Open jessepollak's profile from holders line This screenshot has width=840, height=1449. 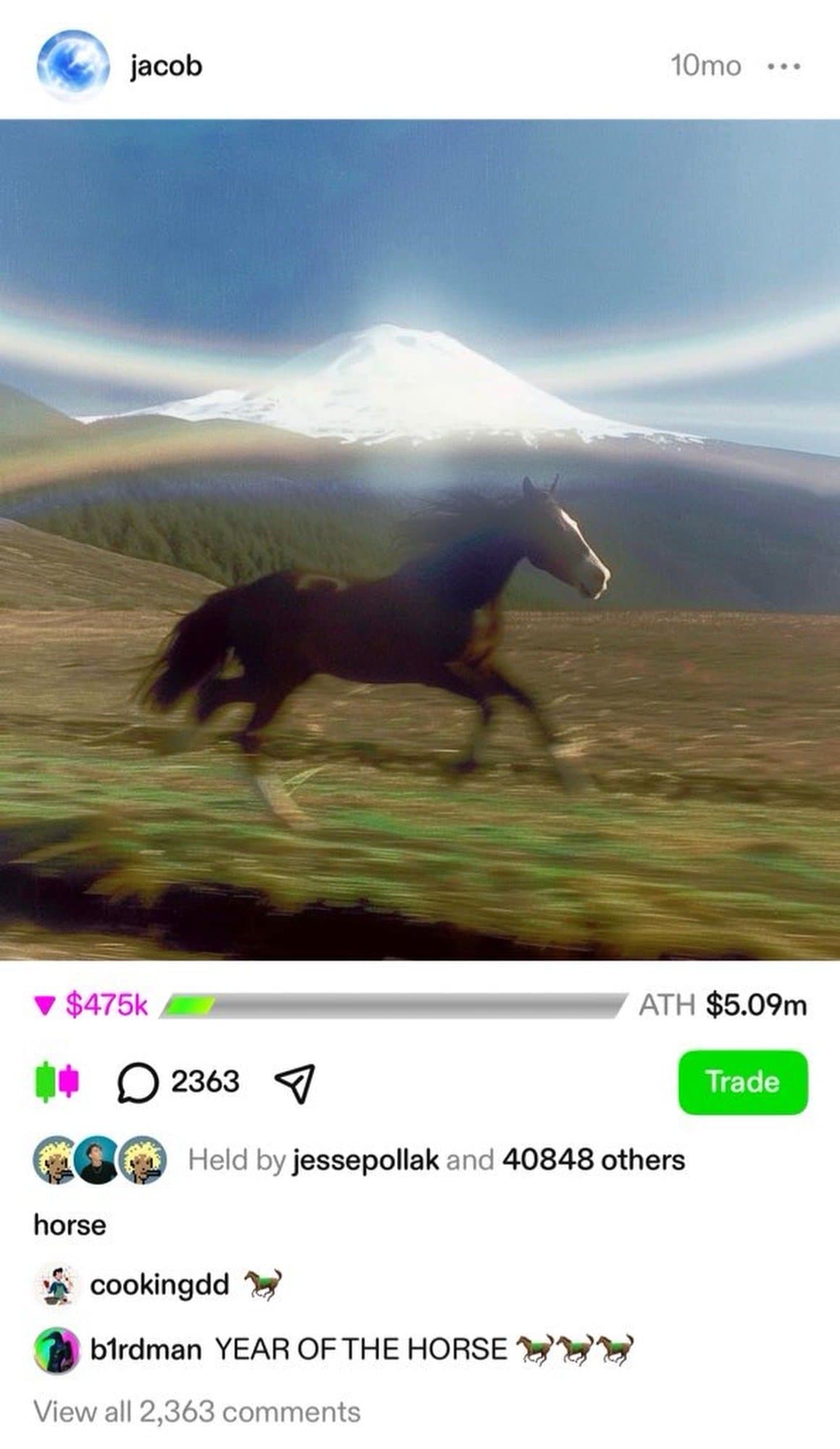click(365, 1160)
